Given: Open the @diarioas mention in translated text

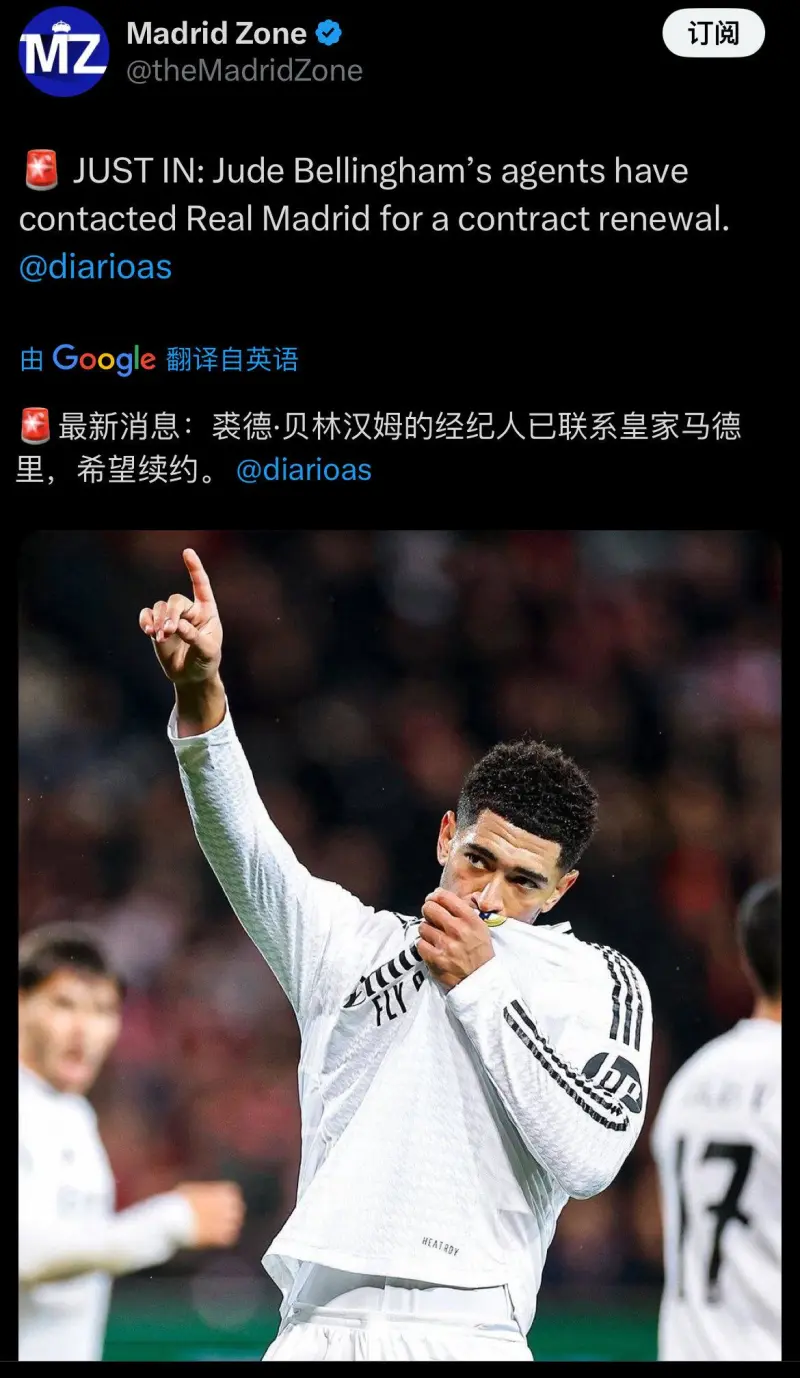Looking at the screenshot, I should pyautogui.click(x=303, y=469).
